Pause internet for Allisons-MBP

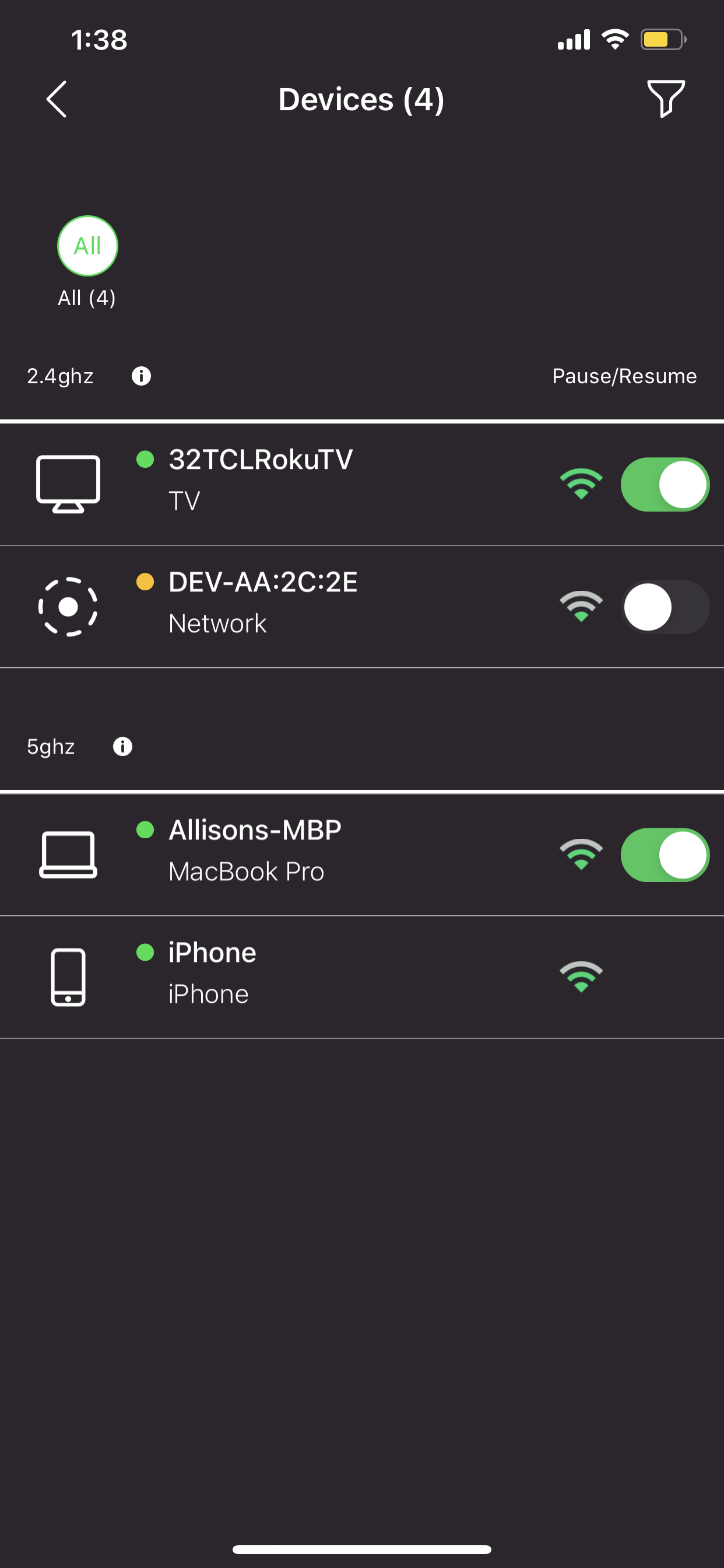click(665, 855)
